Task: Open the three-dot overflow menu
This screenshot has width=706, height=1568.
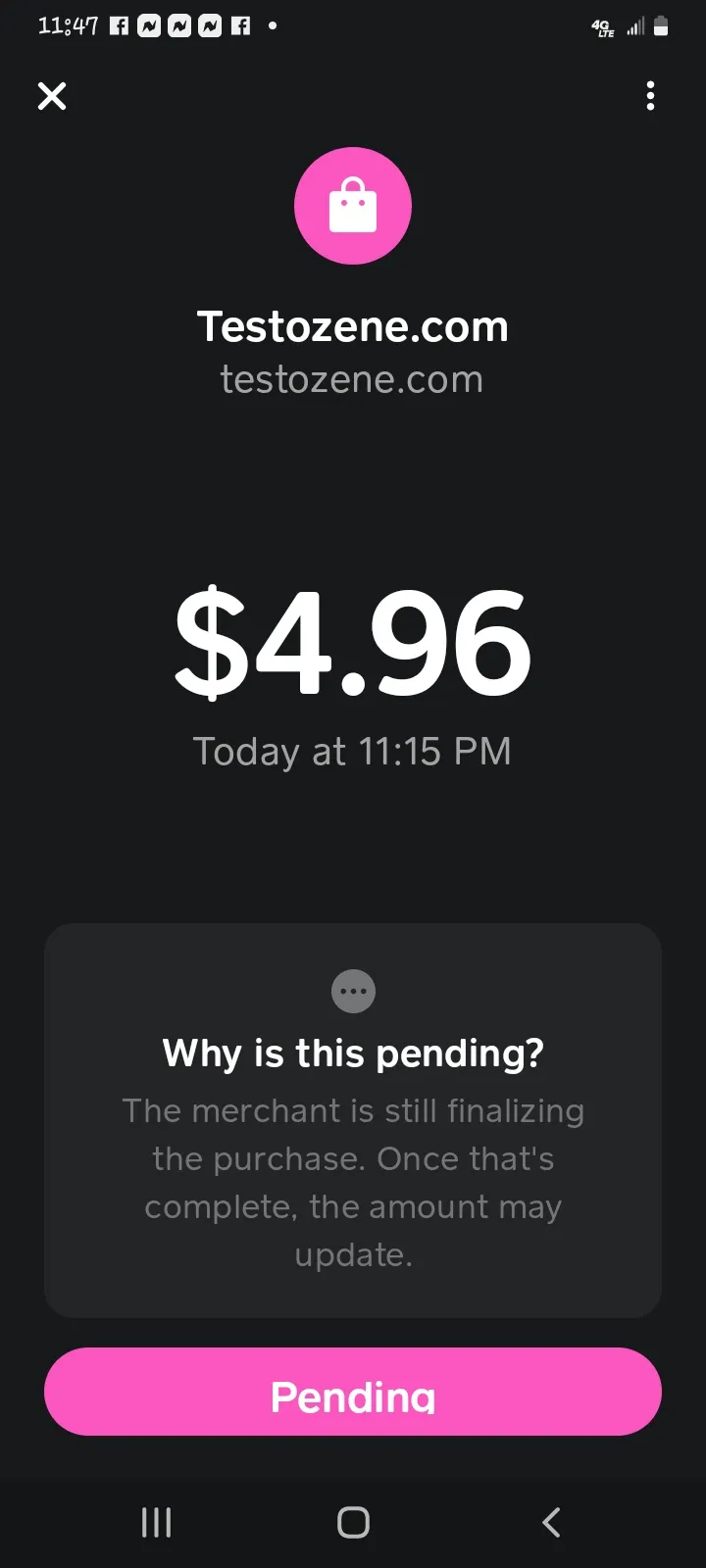Action: point(650,96)
